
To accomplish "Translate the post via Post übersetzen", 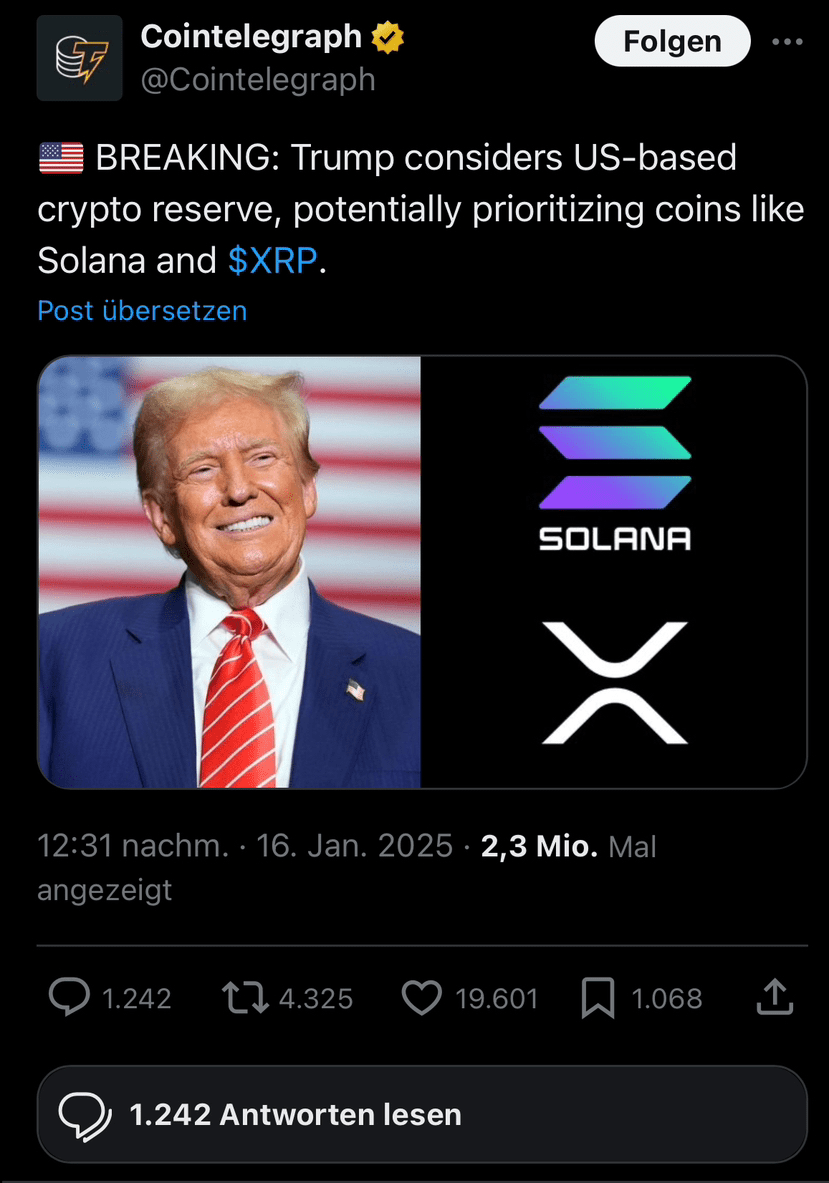I will coord(142,311).
